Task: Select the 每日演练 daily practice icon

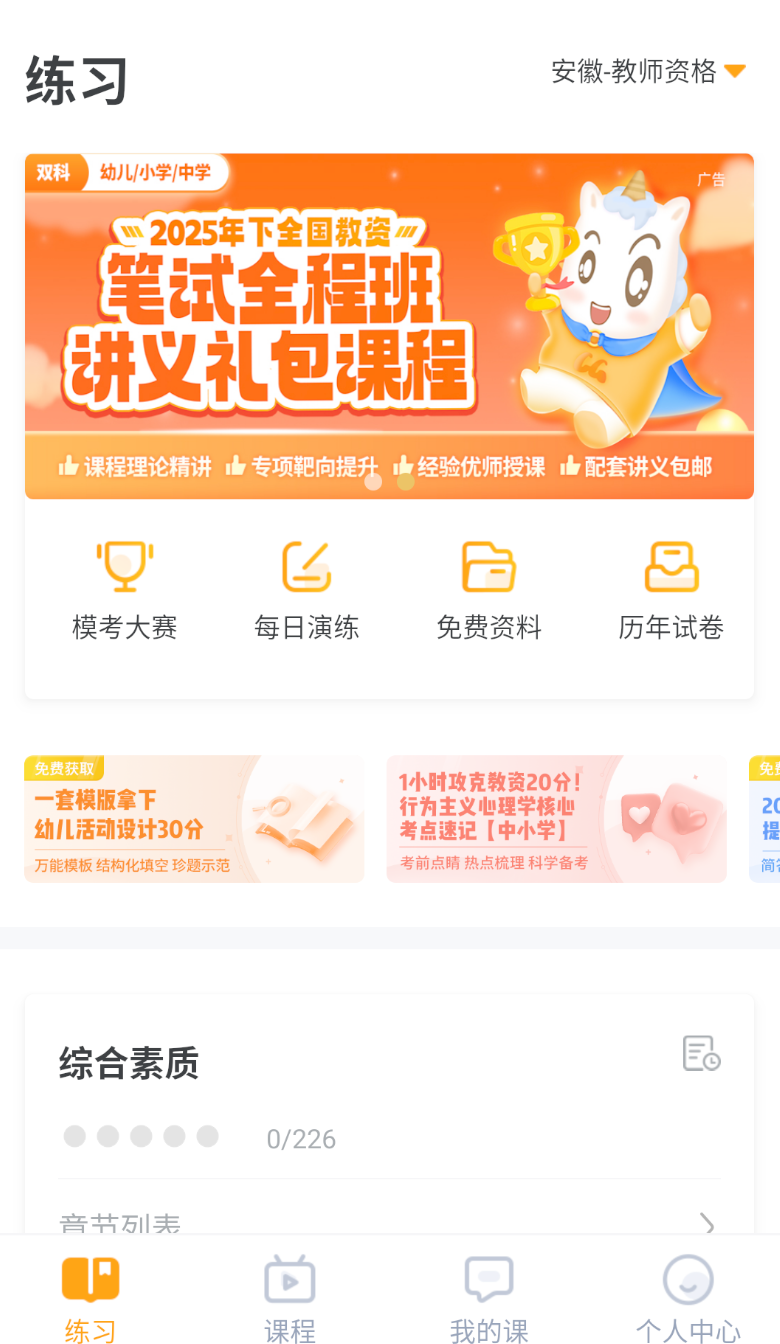Action: (305, 585)
